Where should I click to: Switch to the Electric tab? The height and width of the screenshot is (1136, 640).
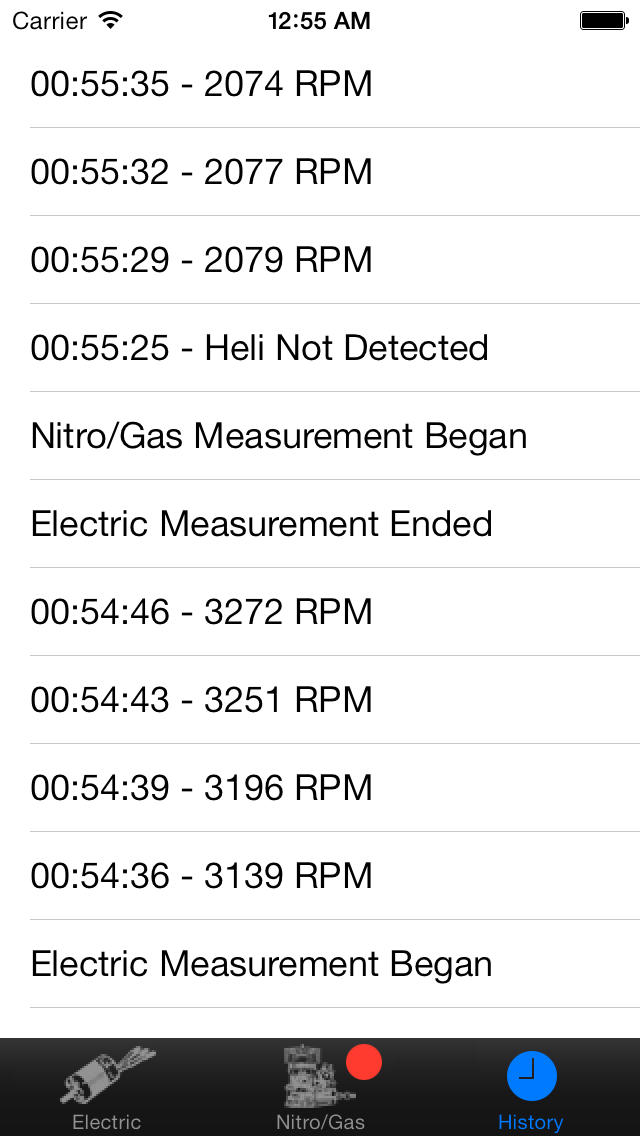click(107, 1087)
